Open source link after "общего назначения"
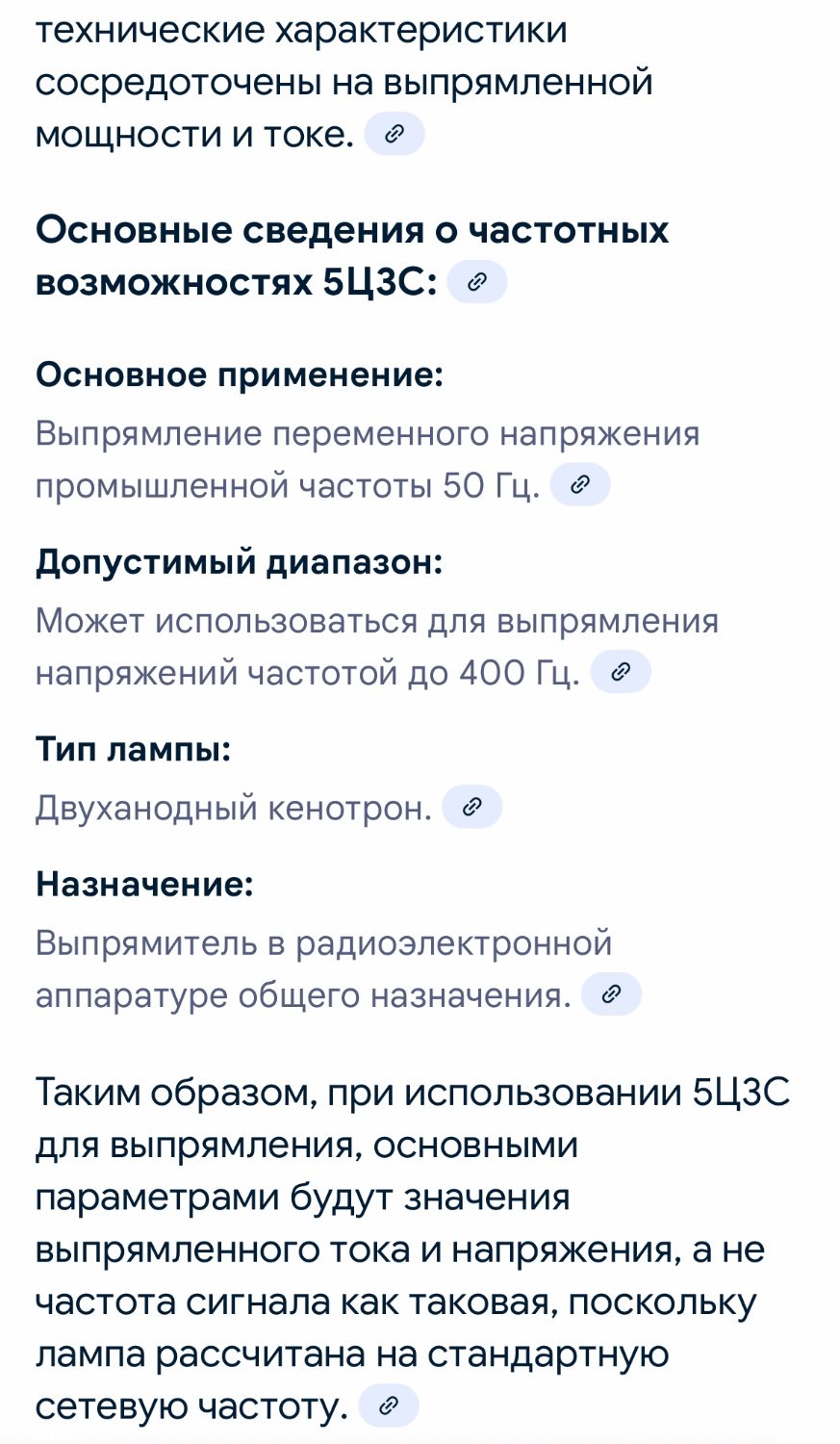 611,994
